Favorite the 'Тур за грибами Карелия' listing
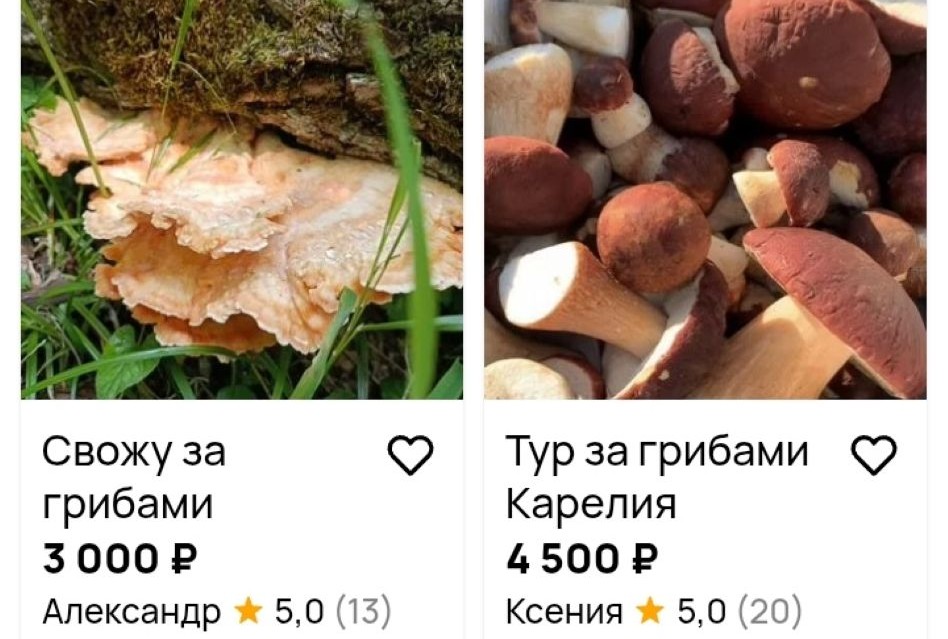The image size is (948, 639). [873, 456]
